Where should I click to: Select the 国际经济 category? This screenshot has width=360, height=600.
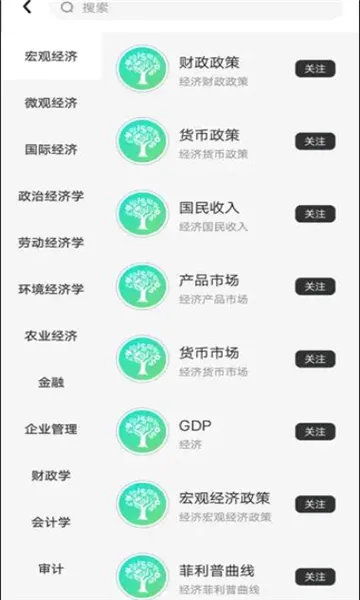click(51, 149)
